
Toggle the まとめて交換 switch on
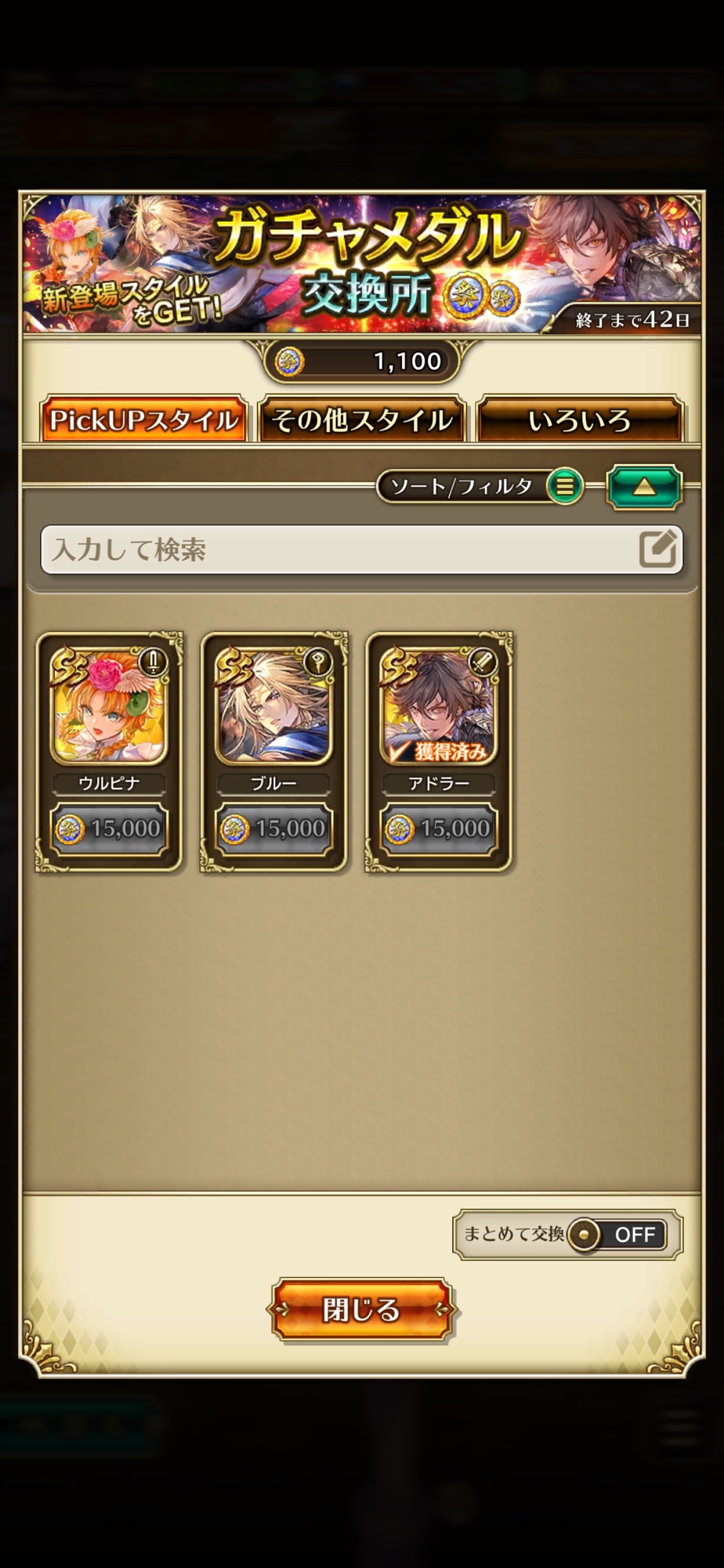click(618, 1235)
